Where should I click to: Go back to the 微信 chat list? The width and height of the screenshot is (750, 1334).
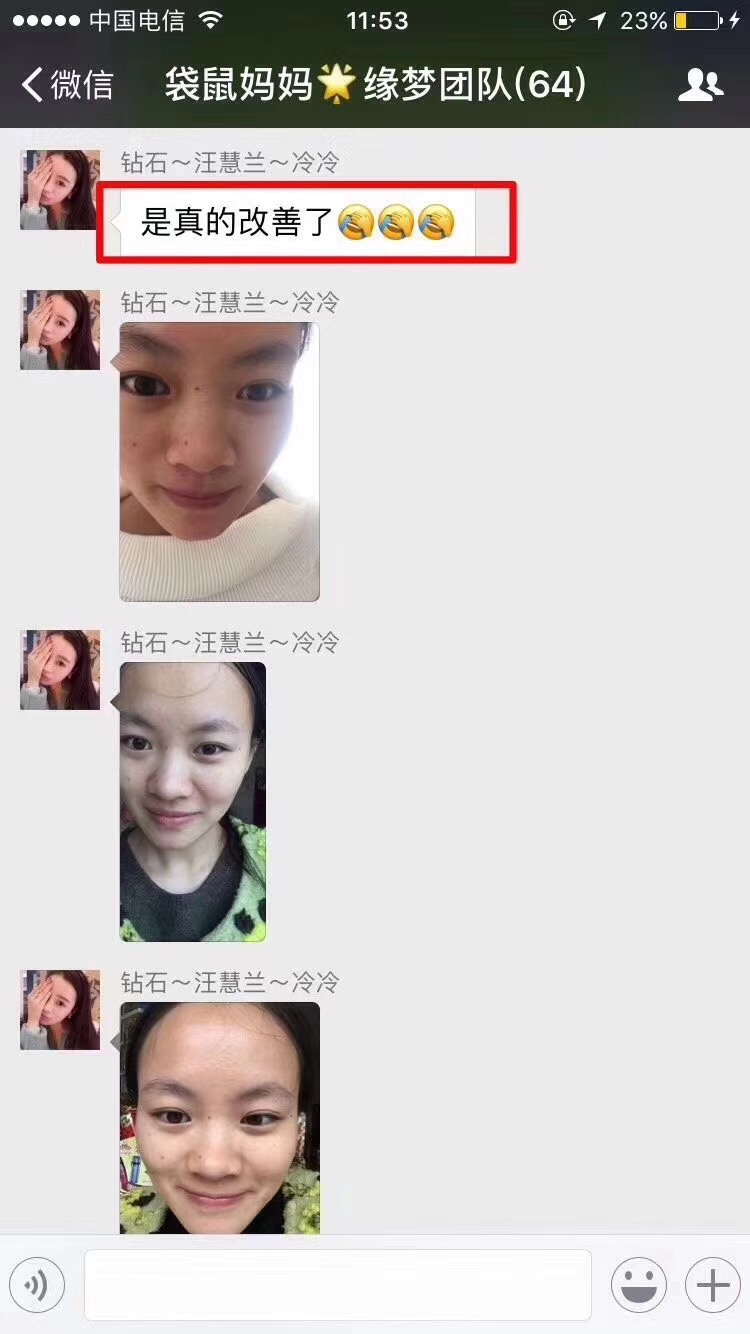[68, 85]
